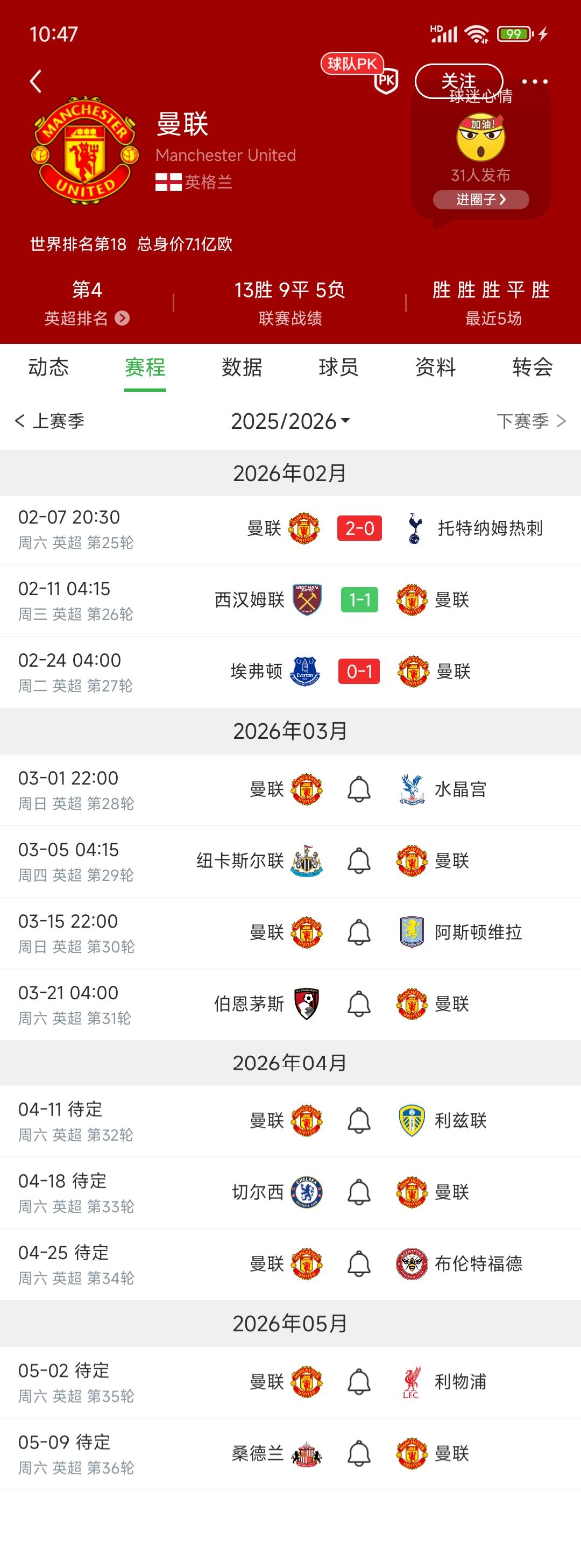Screen dimensions: 581x1568
Task: Set a reminder for the 纽卡斯尔联 match
Action: [x=359, y=861]
